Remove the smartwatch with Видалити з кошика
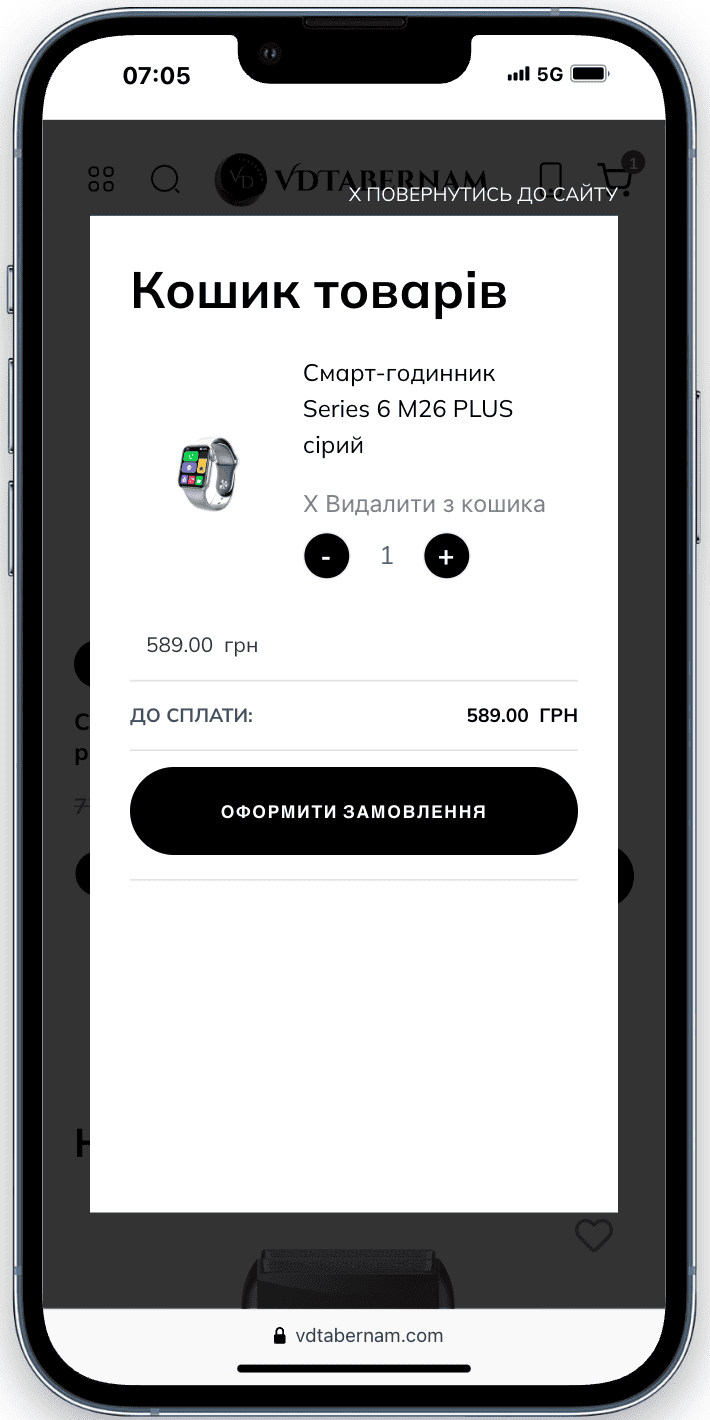The width and height of the screenshot is (710, 1420). [x=424, y=504]
